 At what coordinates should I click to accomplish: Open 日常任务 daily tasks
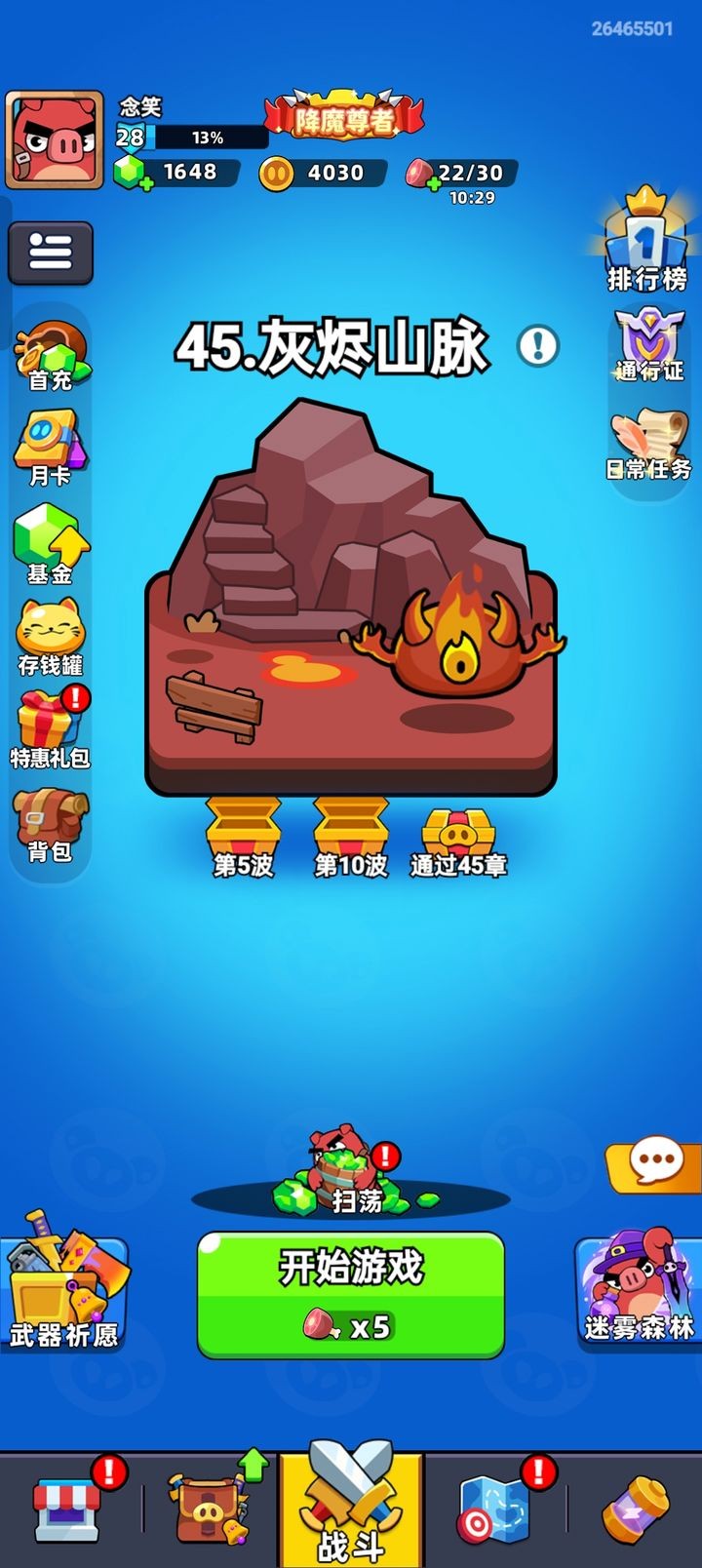pos(648,445)
